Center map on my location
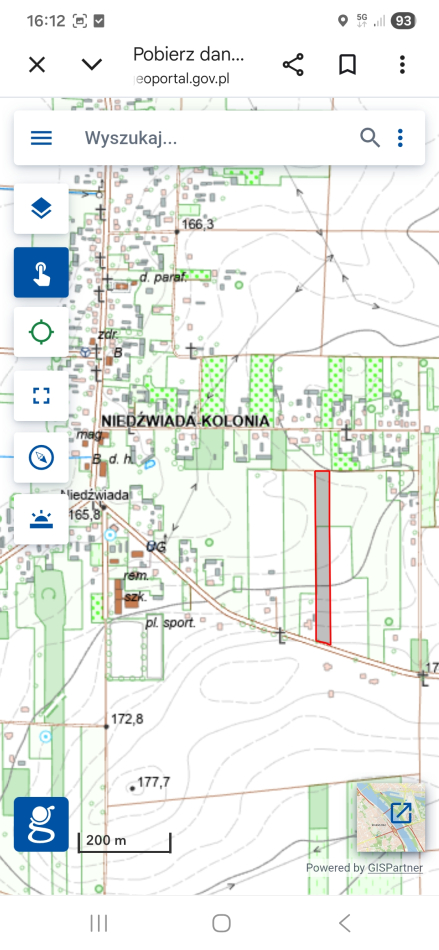439x950 pixels. click(x=41, y=332)
